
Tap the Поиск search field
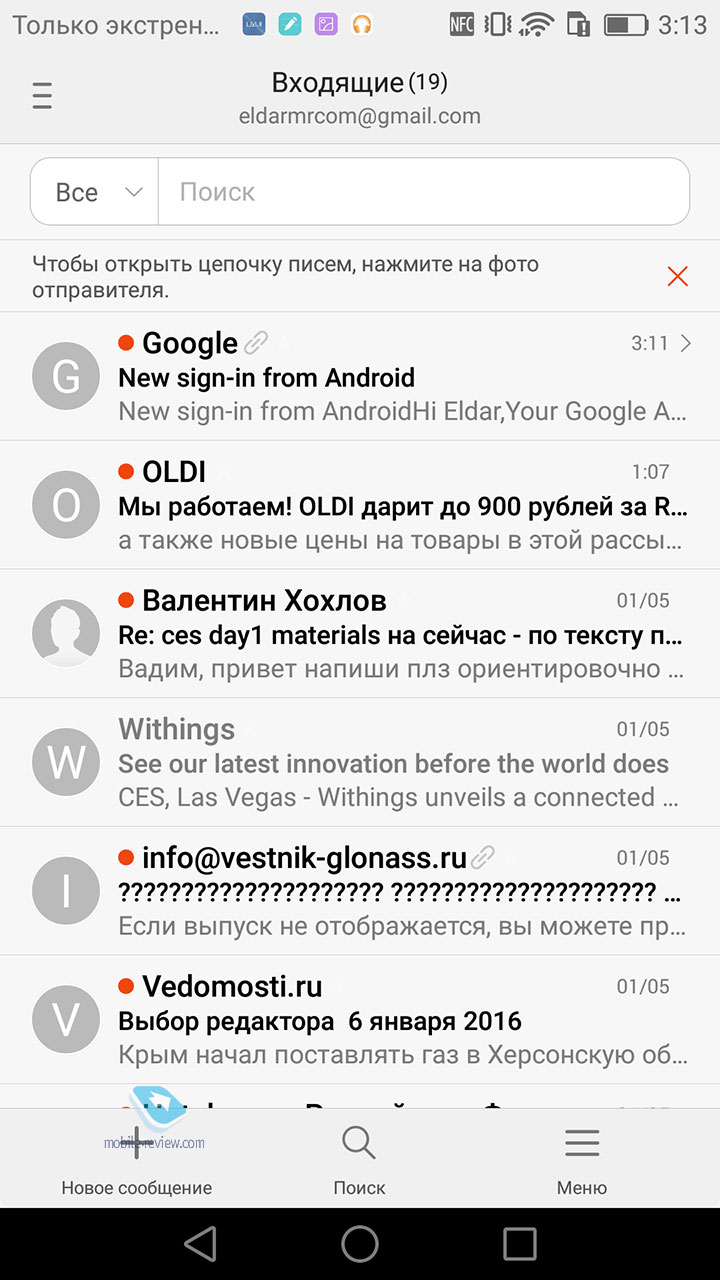pyautogui.click(x=424, y=191)
